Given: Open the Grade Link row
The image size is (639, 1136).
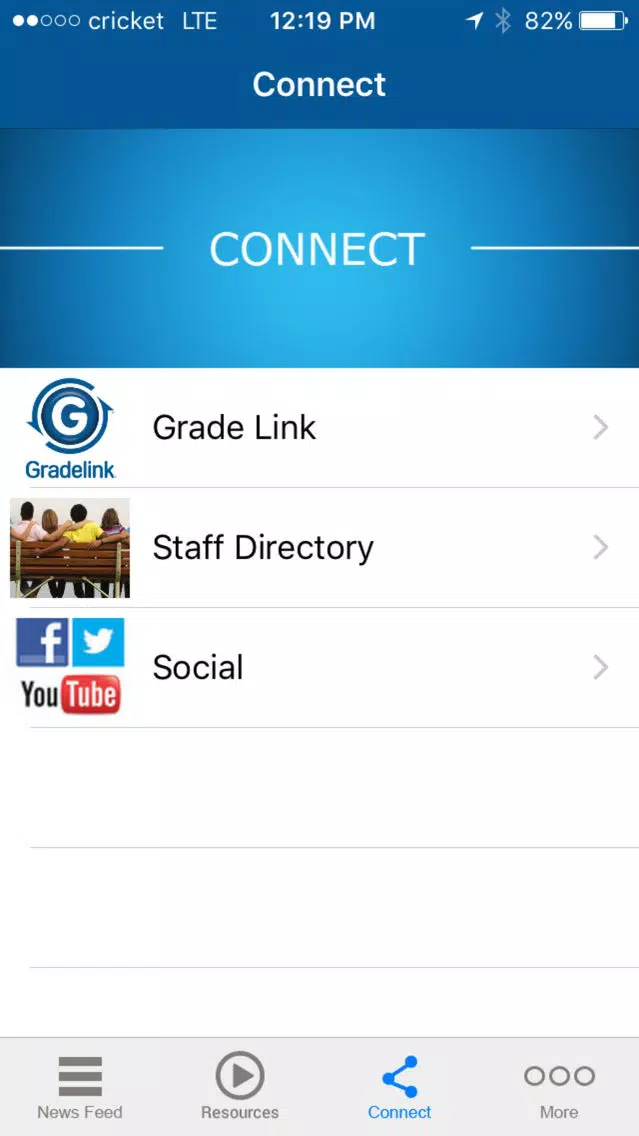Looking at the screenshot, I should 320,427.
